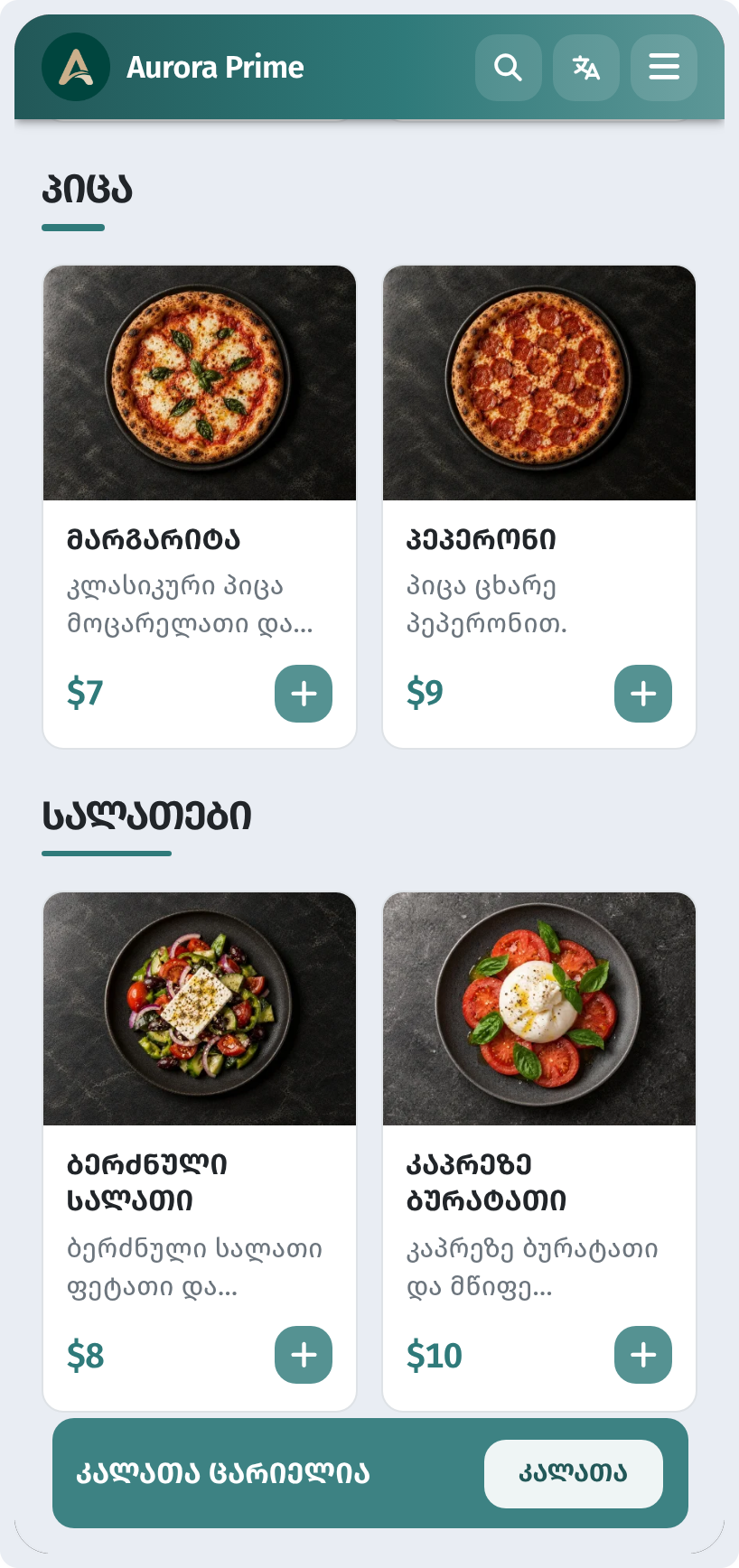Add პეპერონი pizza to the cart
The height and width of the screenshot is (1568, 739).
[x=643, y=694]
